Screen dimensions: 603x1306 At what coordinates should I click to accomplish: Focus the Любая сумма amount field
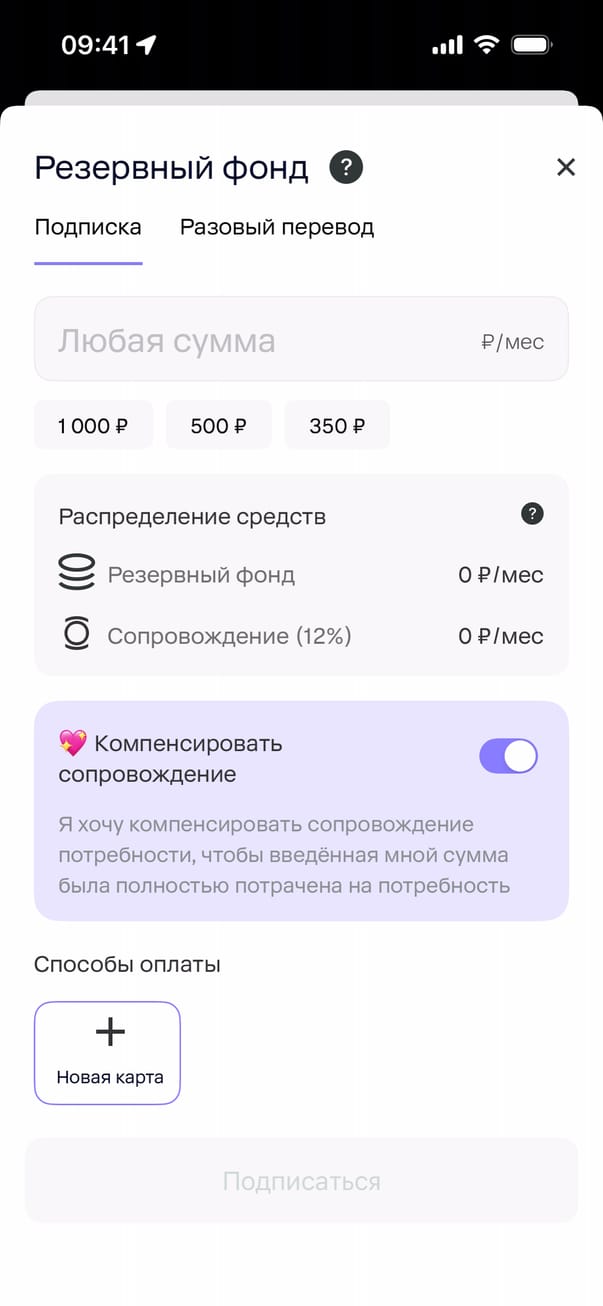coord(300,340)
